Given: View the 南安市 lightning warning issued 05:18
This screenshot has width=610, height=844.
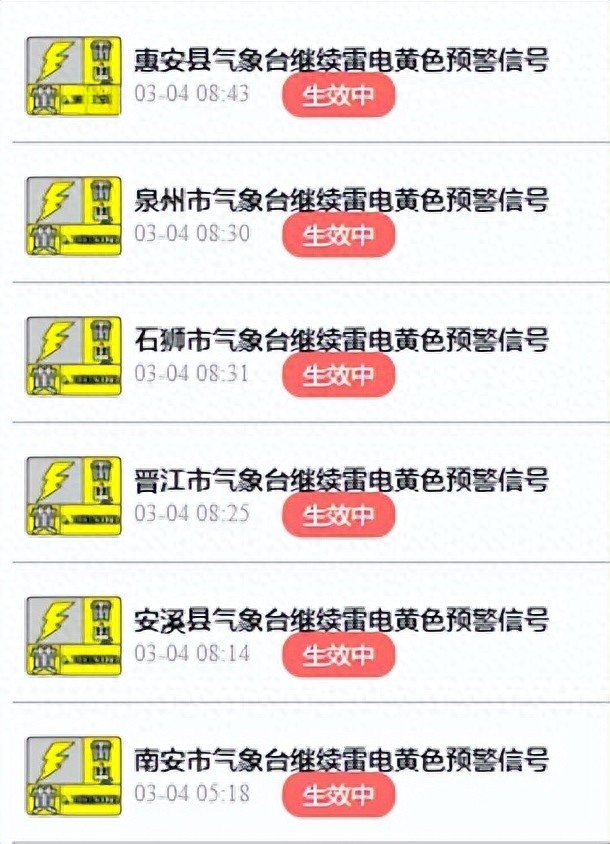Looking at the screenshot, I should [340, 761].
